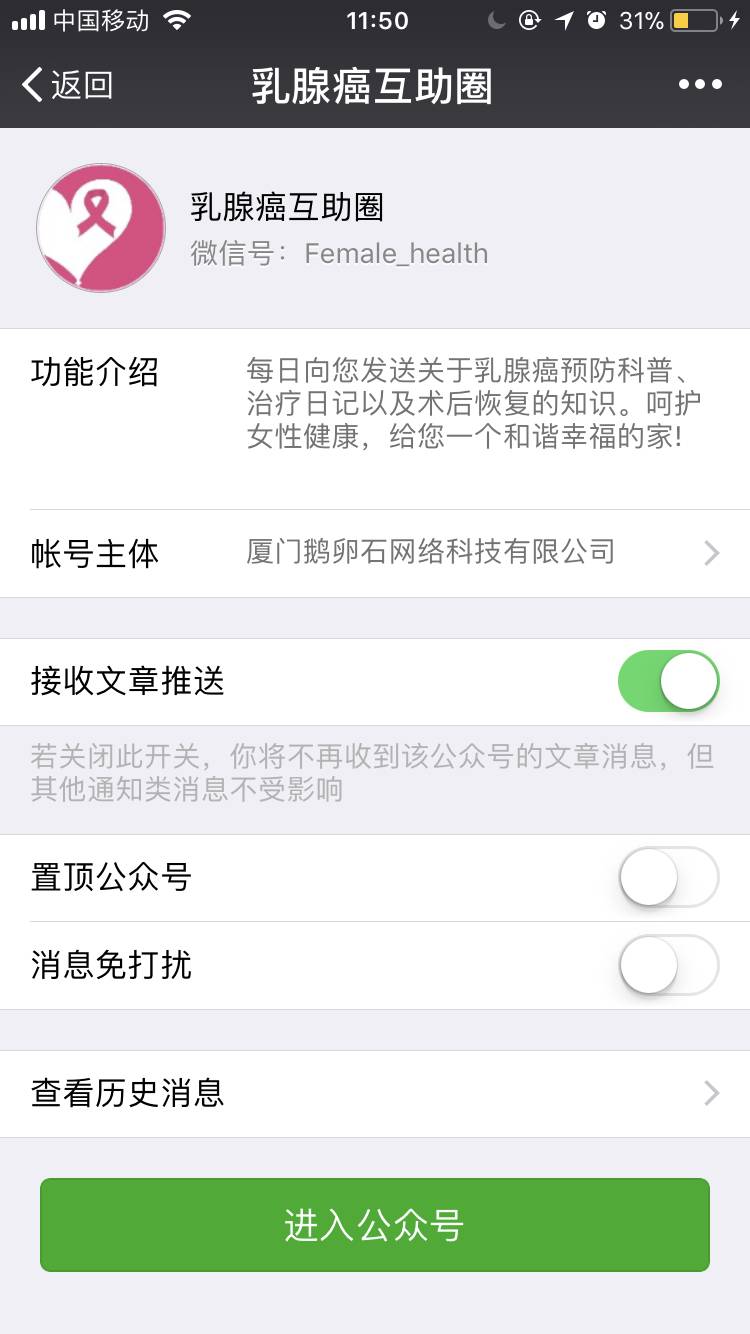Turn off 接收文章推送 switch

[x=668, y=682]
